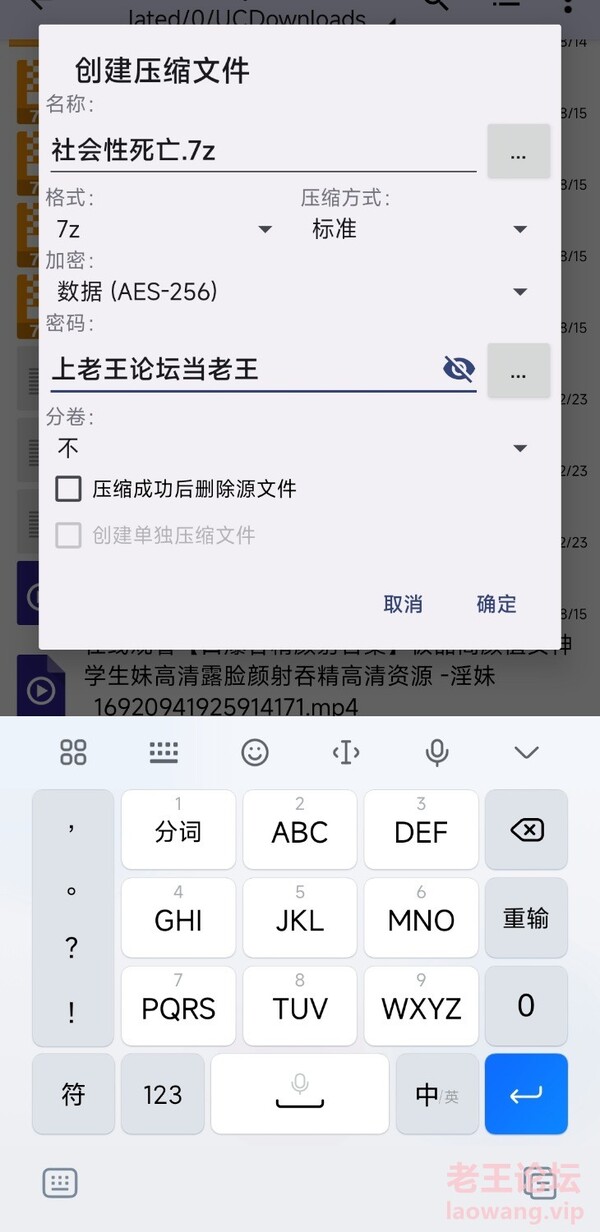
Task: Switch keyboard to 123 number mode
Action: pyautogui.click(x=162, y=1094)
